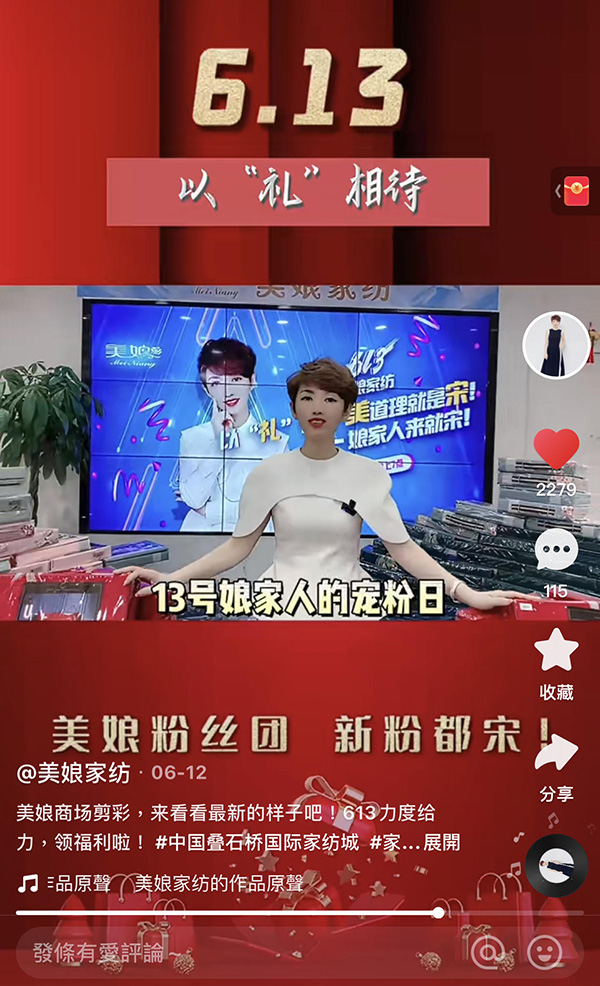
Task: Open the emoji picker in comment bar
Action: (x=544, y=951)
